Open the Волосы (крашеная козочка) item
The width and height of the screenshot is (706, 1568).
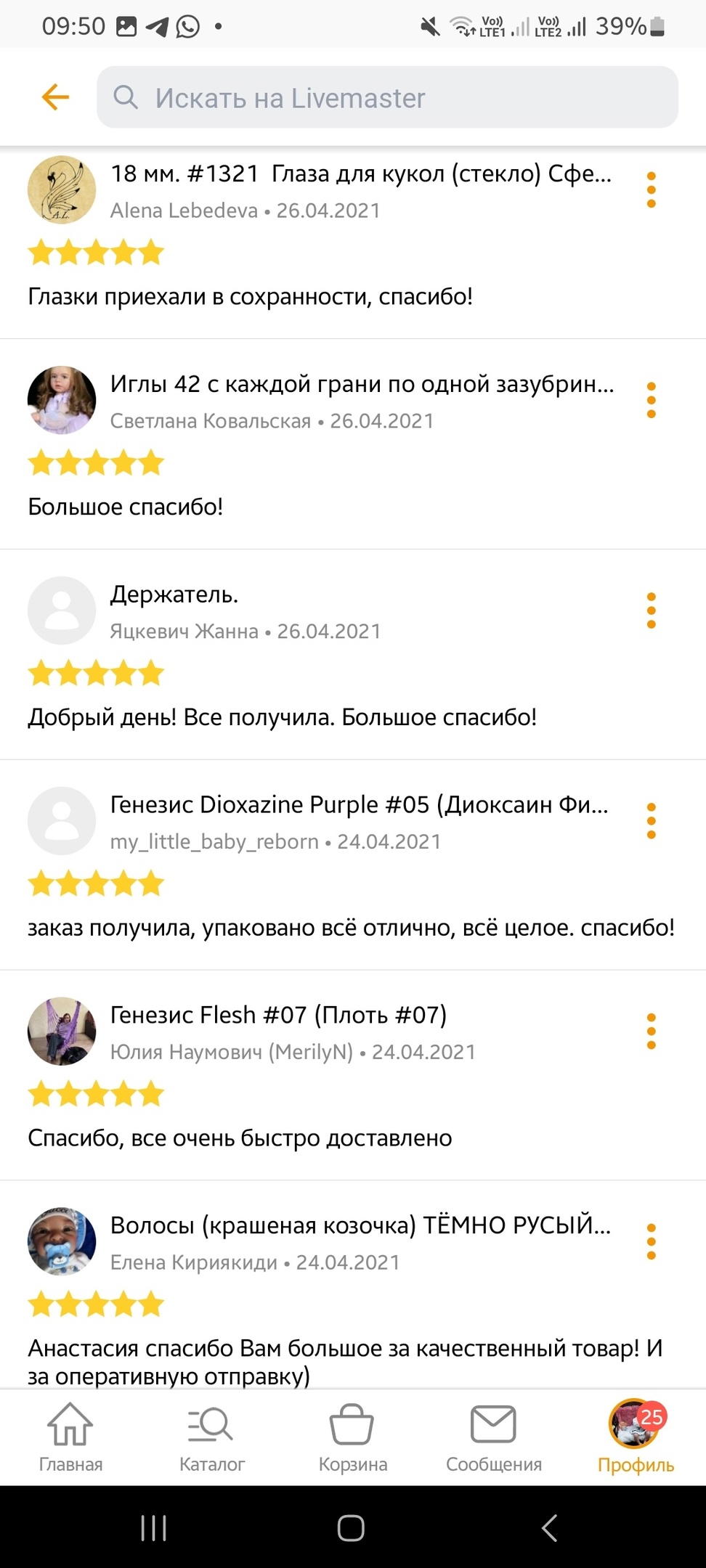tap(361, 1226)
